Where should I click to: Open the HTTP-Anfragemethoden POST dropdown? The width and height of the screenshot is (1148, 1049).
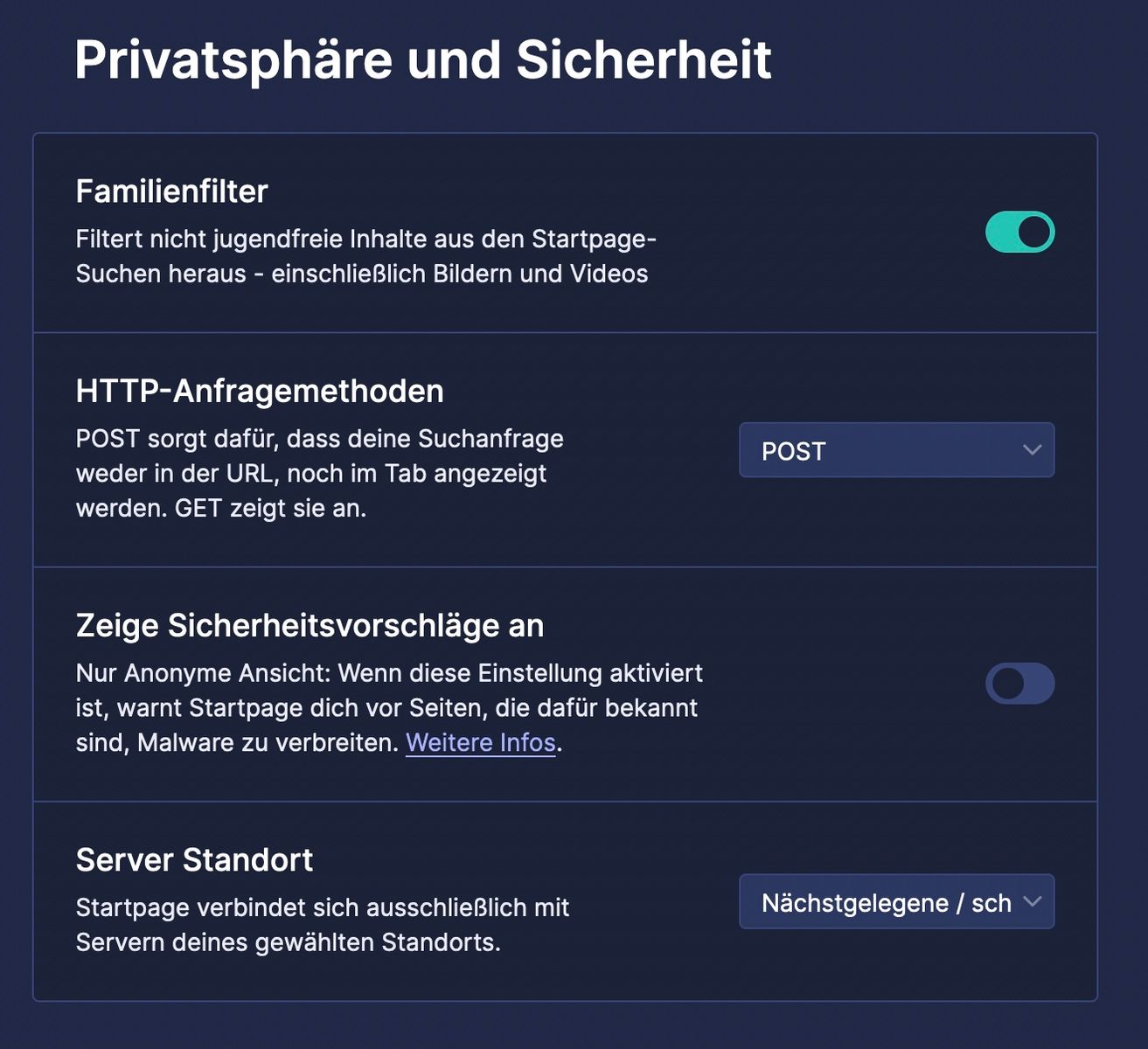(x=896, y=450)
